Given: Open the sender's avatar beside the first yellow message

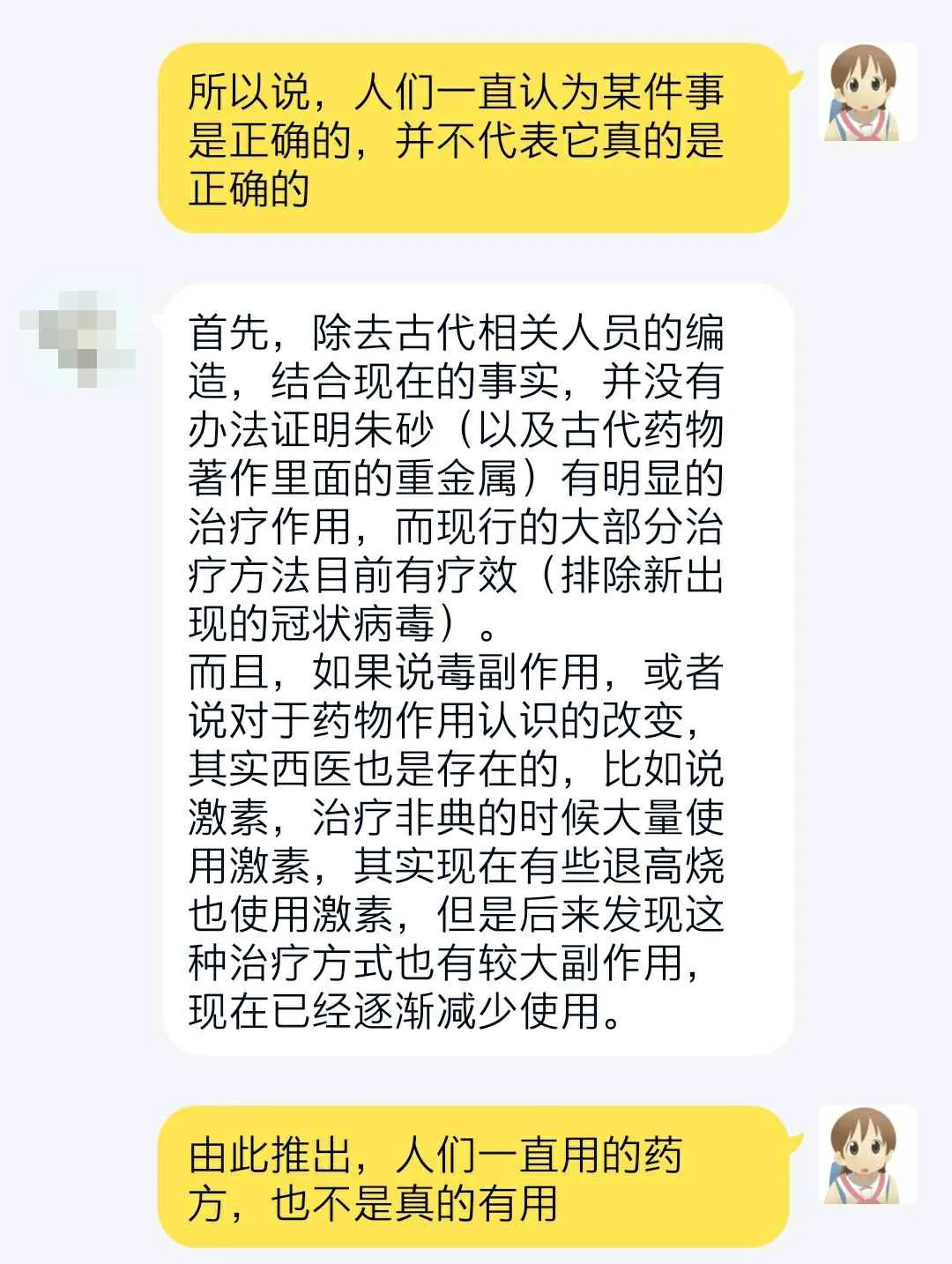Looking at the screenshot, I should [x=867, y=93].
